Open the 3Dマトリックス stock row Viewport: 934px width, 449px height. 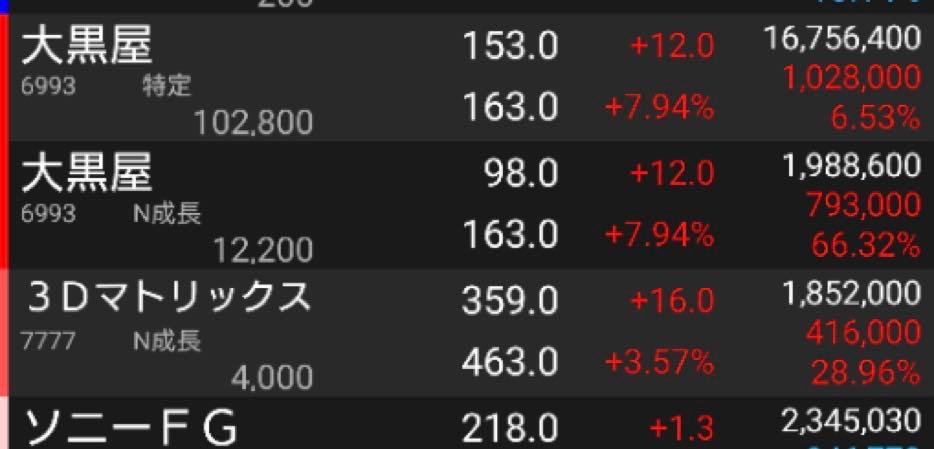pyautogui.click(x=467, y=332)
